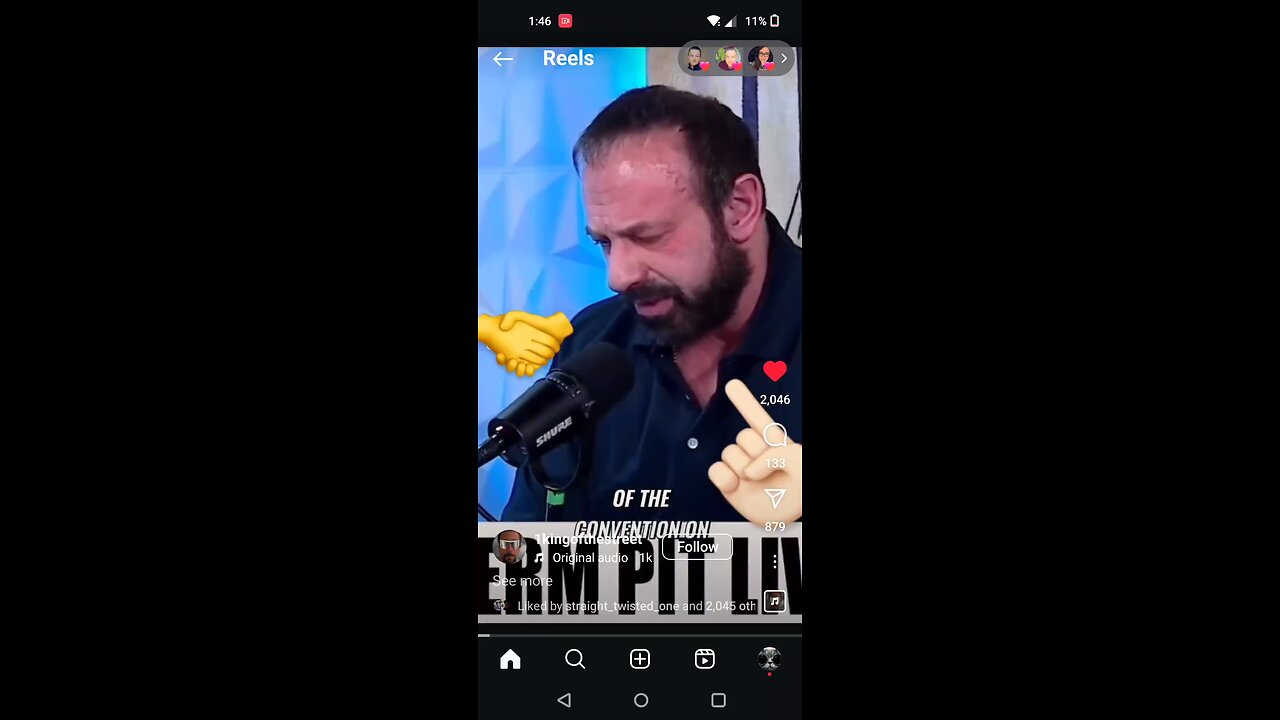Open the audio track thumbnail
The height and width of the screenshot is (720, 1280).
[x=775, y=601]
